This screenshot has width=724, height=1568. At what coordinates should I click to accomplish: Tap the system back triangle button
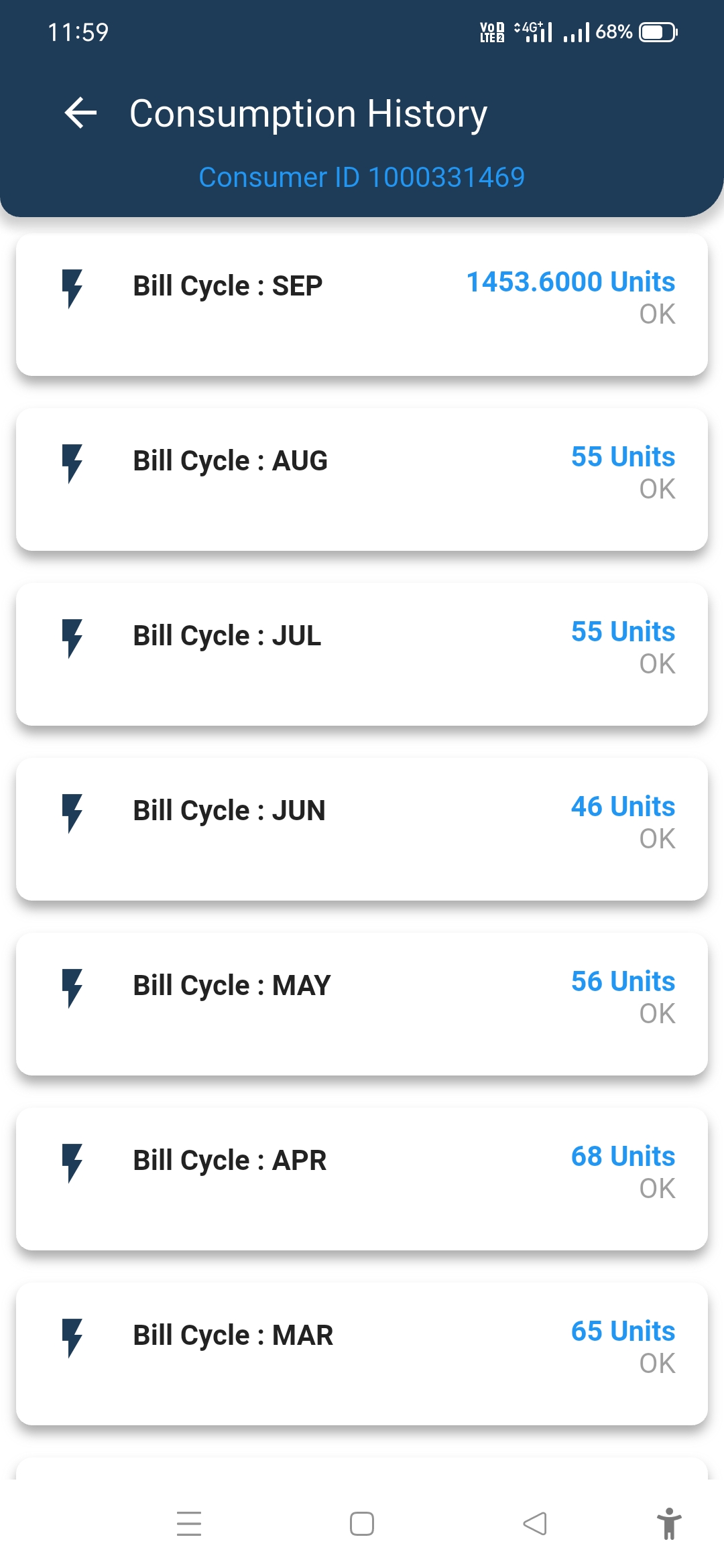535,1524
